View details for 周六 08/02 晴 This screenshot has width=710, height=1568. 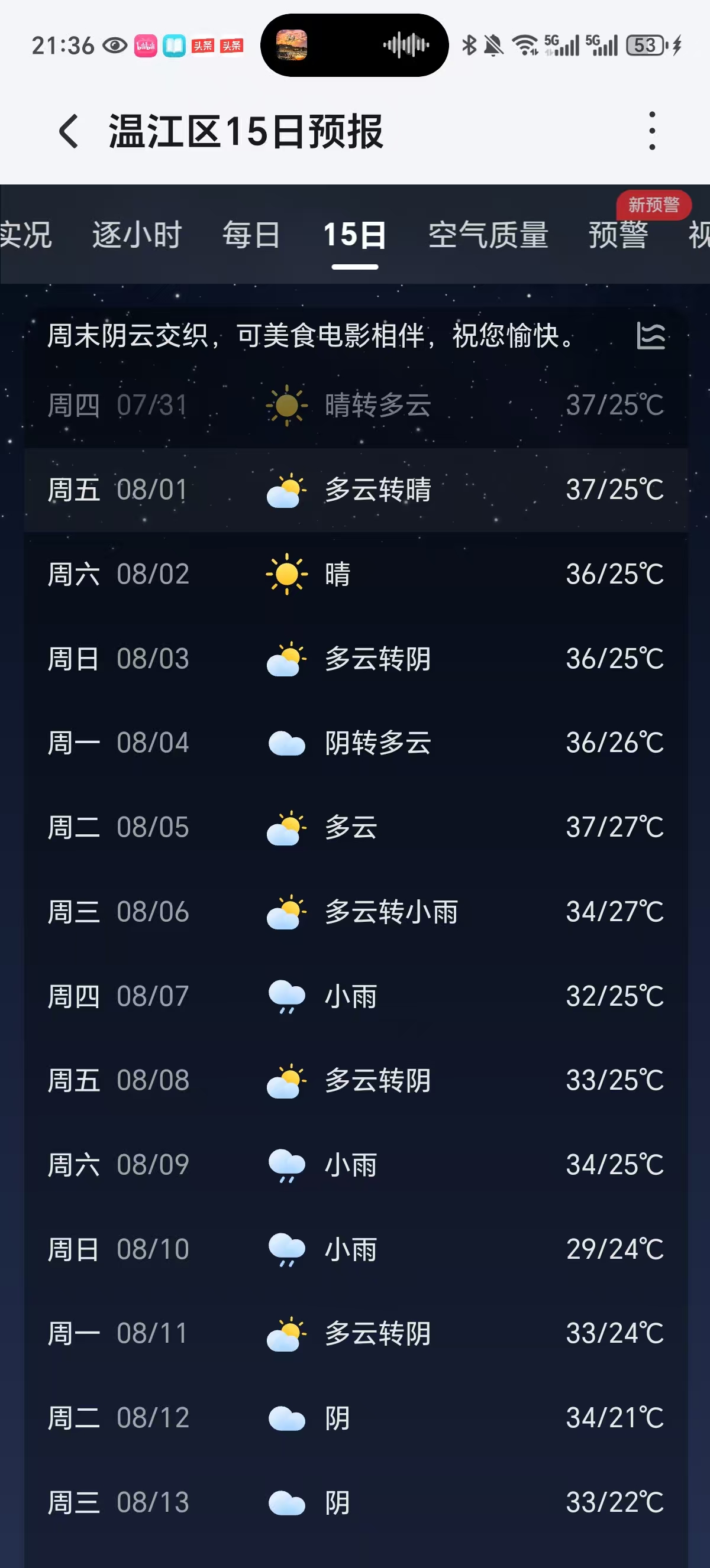[355, 574]
